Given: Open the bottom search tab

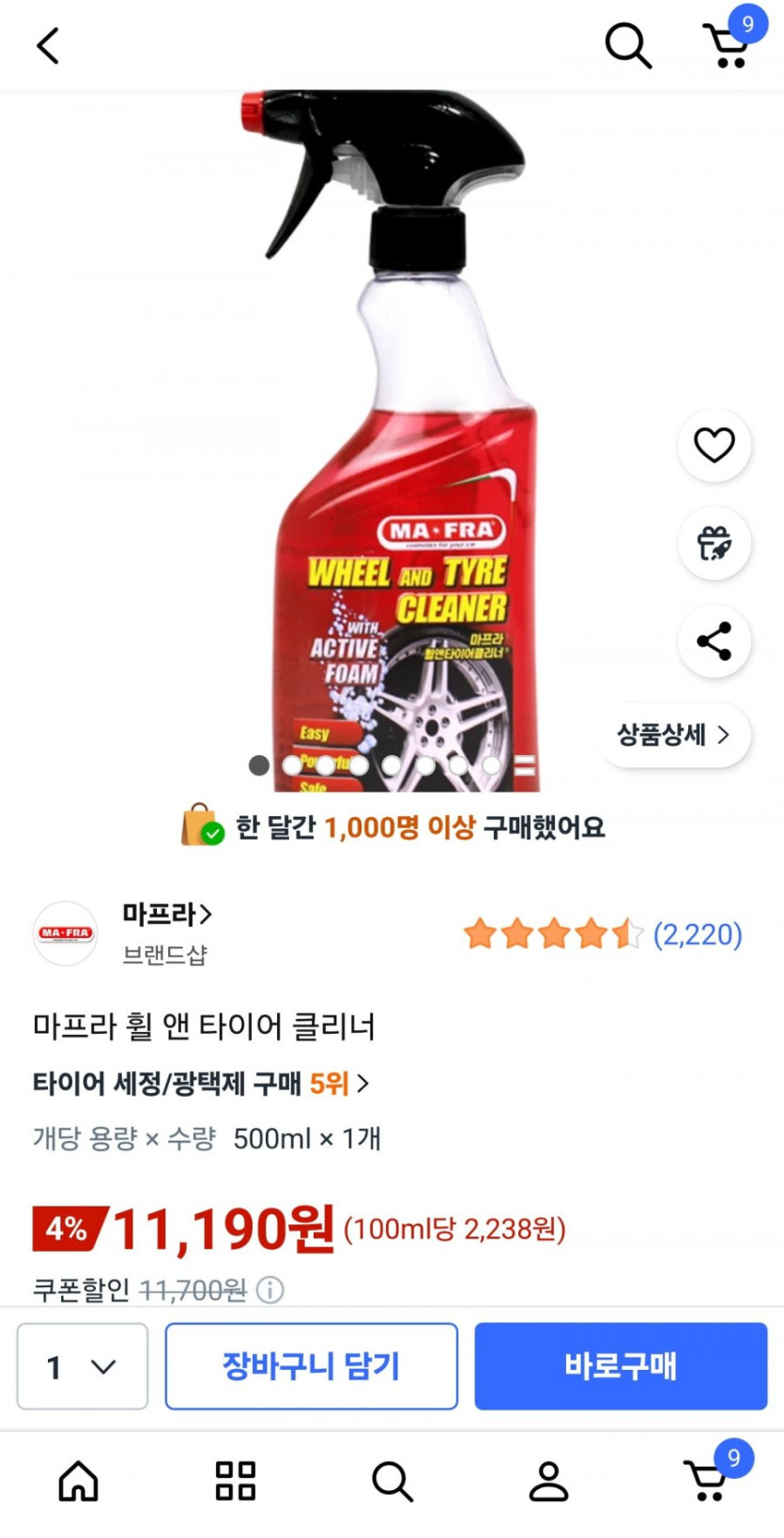Looking at the screenshot, I should point(392,1482).
